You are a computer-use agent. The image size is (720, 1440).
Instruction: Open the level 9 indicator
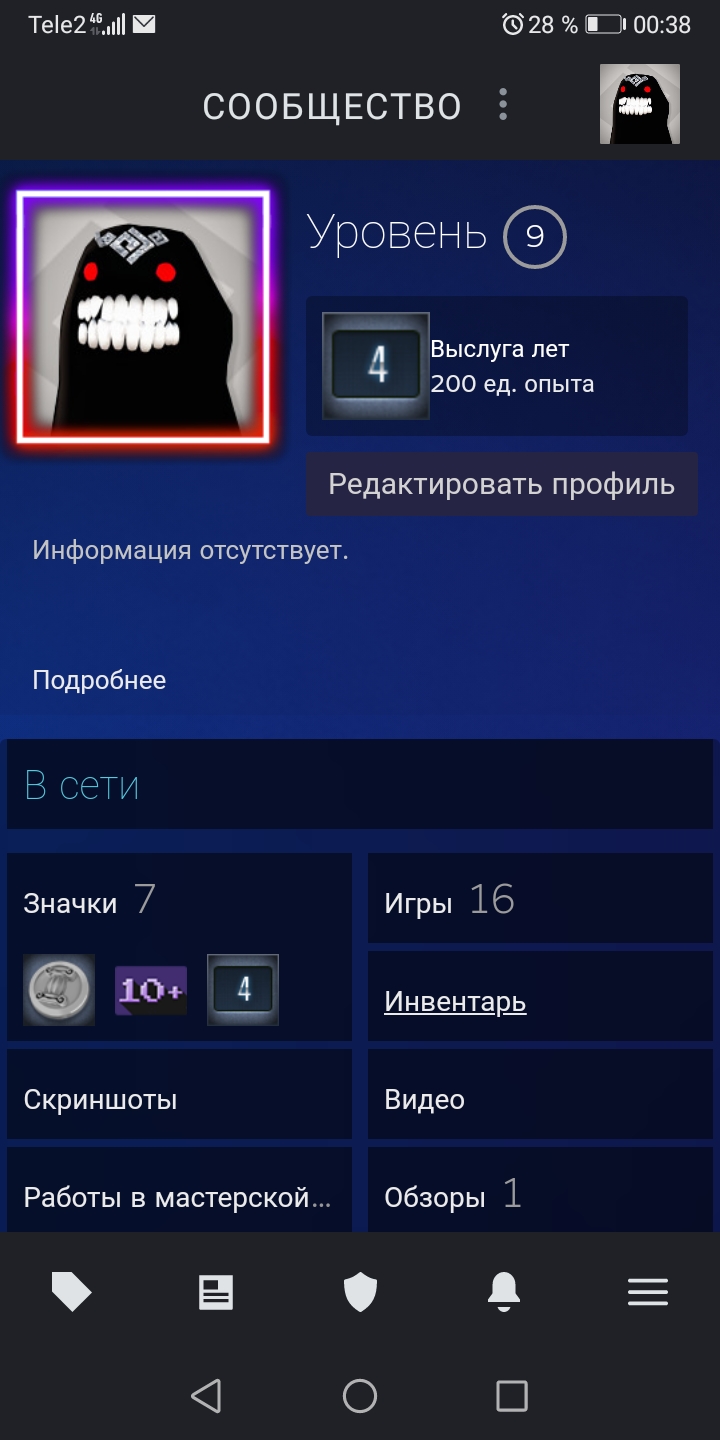click(x=535, y=236)
